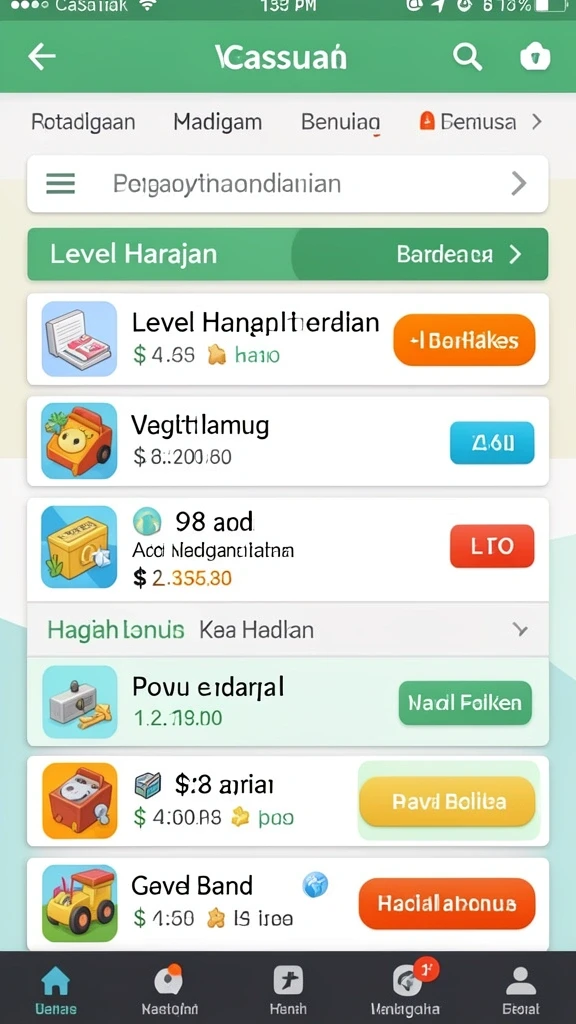Screen dimensions: 576x1024
Task: Go to the profile tab in bottom bar
Action: coord(520,990)
